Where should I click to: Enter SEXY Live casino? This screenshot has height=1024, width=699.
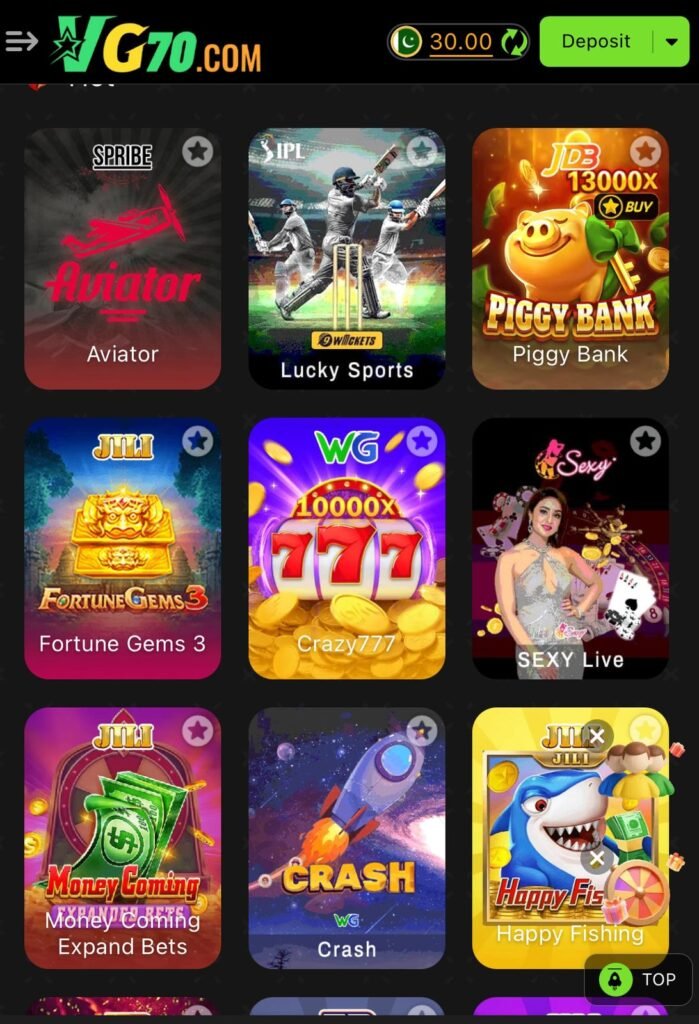(x=570, y=548)
